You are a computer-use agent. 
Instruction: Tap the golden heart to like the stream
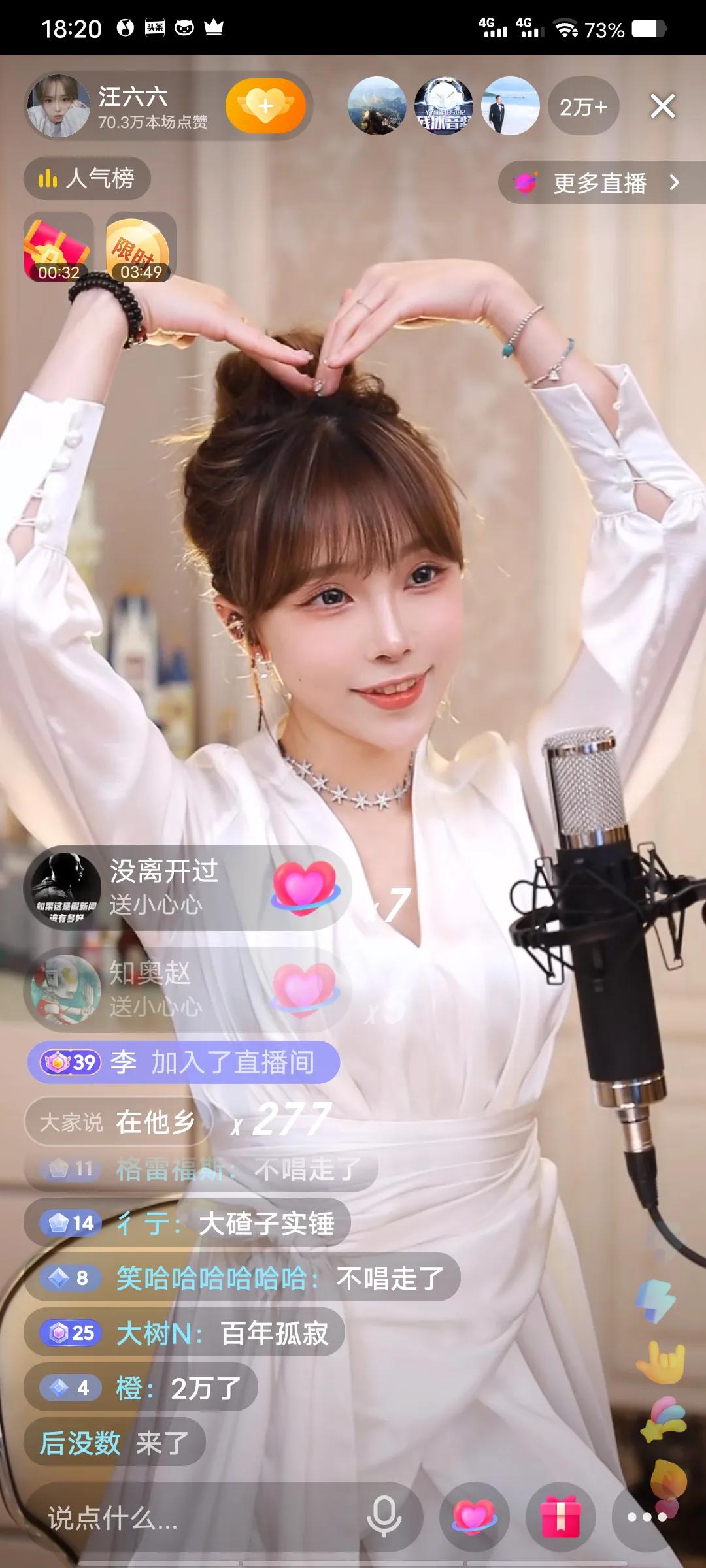click(267, 106)
